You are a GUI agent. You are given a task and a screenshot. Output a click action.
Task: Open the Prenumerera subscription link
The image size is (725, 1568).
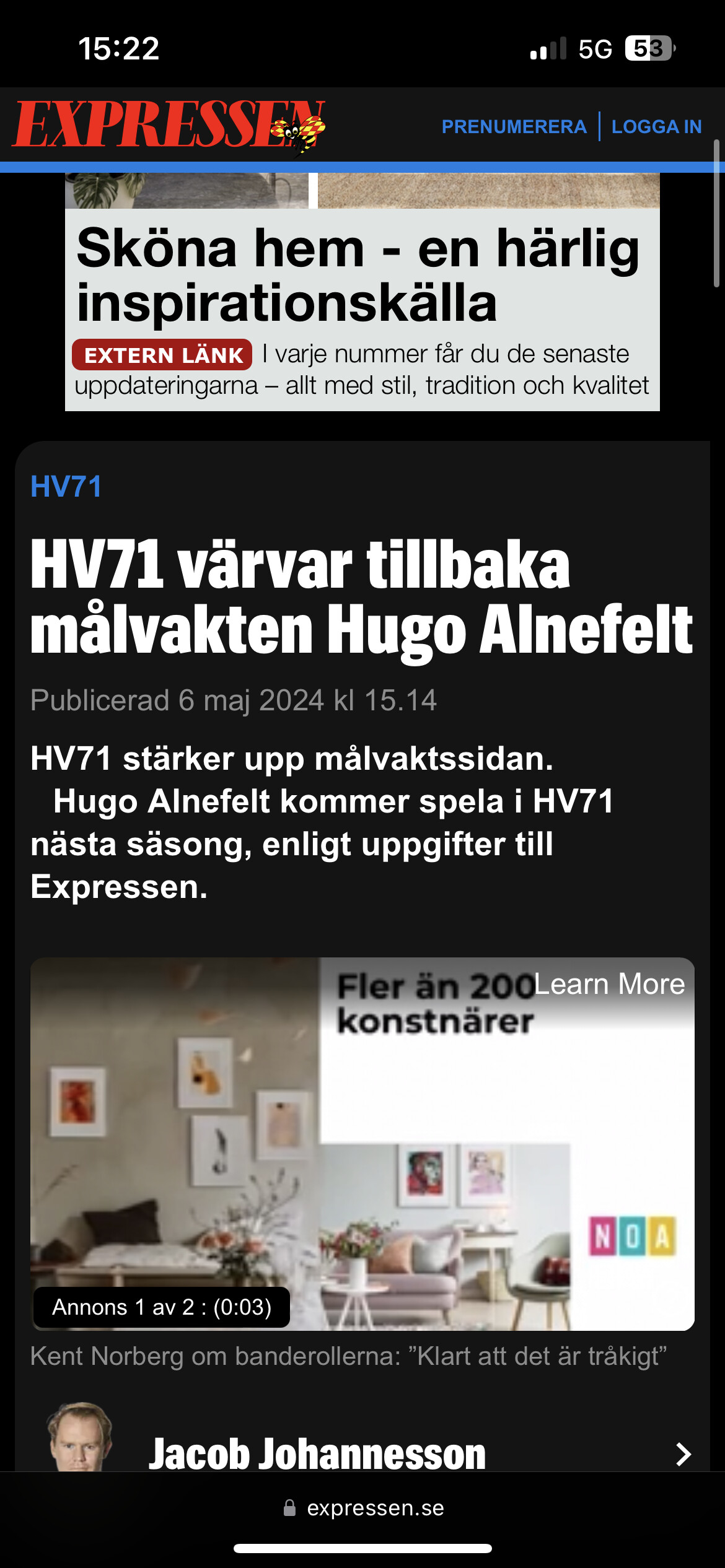[514, 126]
